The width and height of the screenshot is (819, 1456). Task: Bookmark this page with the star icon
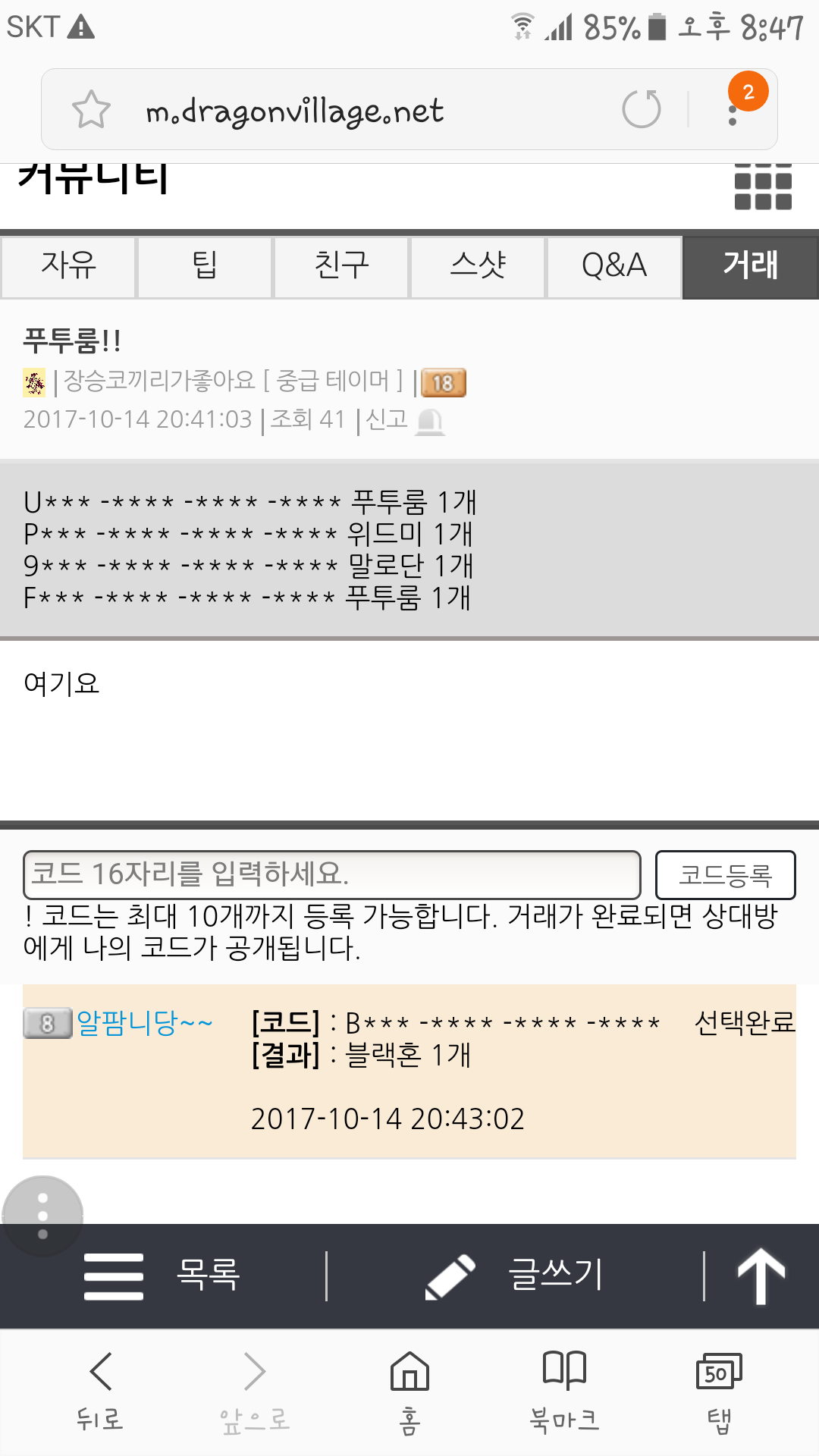click(x=91, y=109)
